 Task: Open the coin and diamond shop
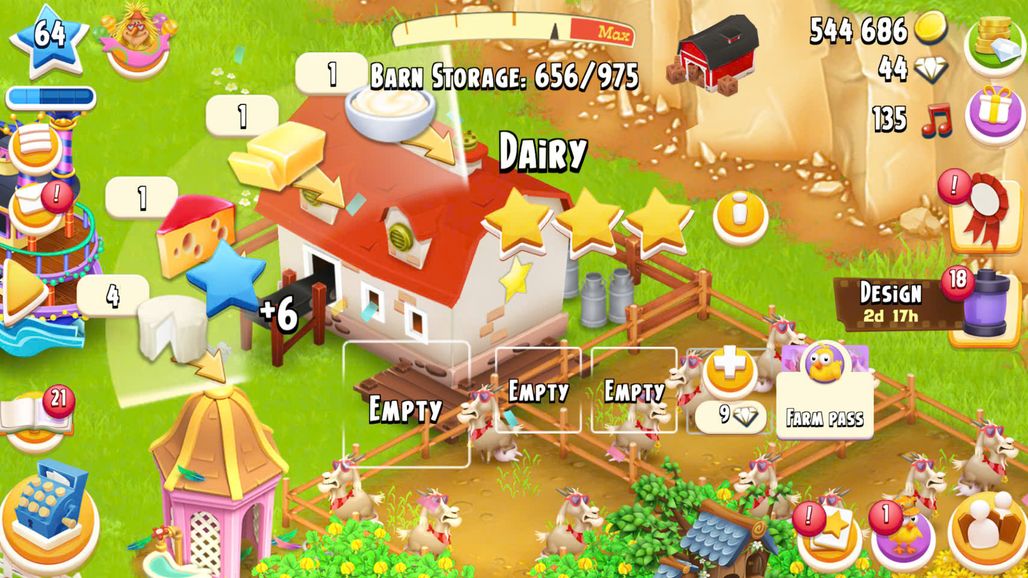(x=994, y=46)
